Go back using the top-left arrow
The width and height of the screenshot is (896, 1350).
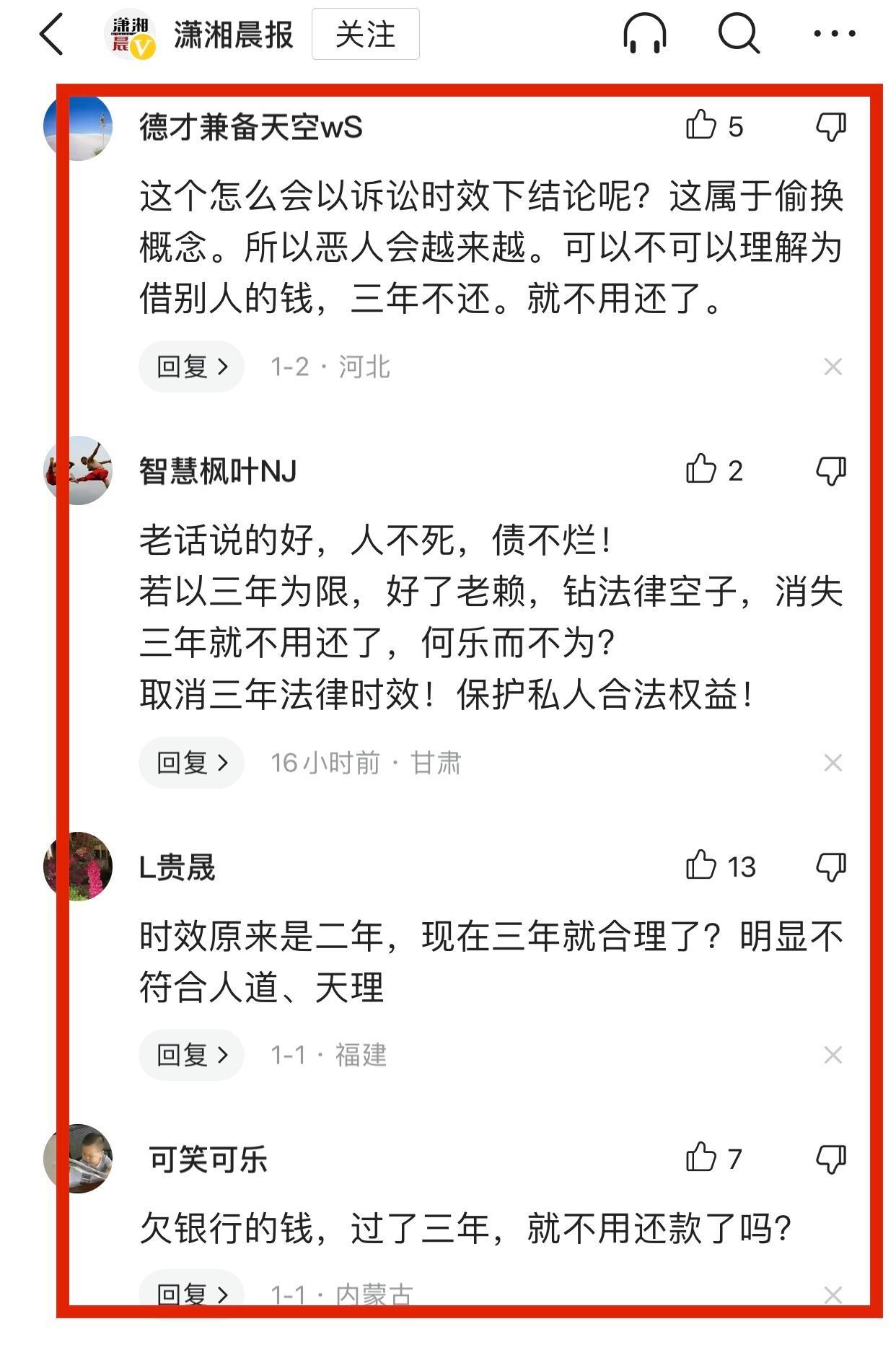pyautogui.click(x=52, y=34)
